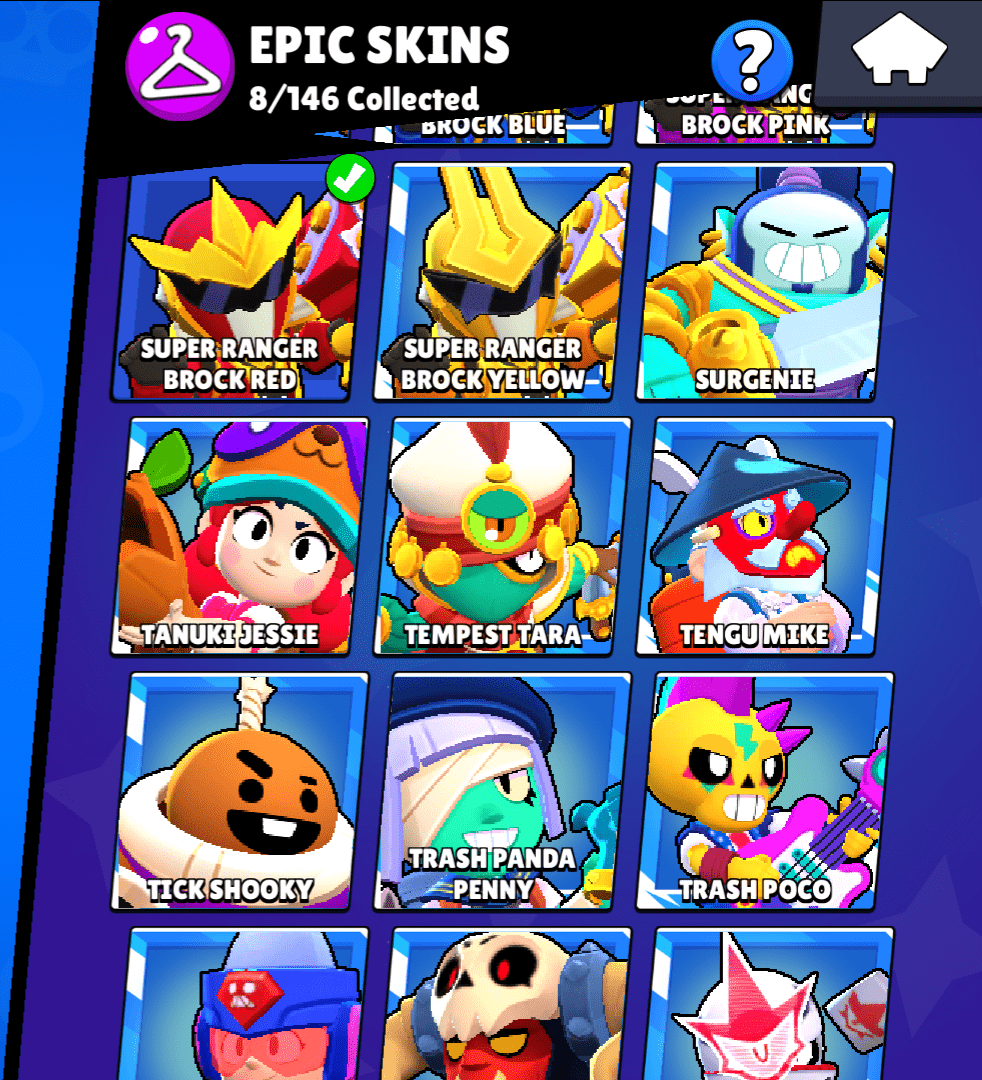Select the Tempest Tara skin

pos(503,537)
